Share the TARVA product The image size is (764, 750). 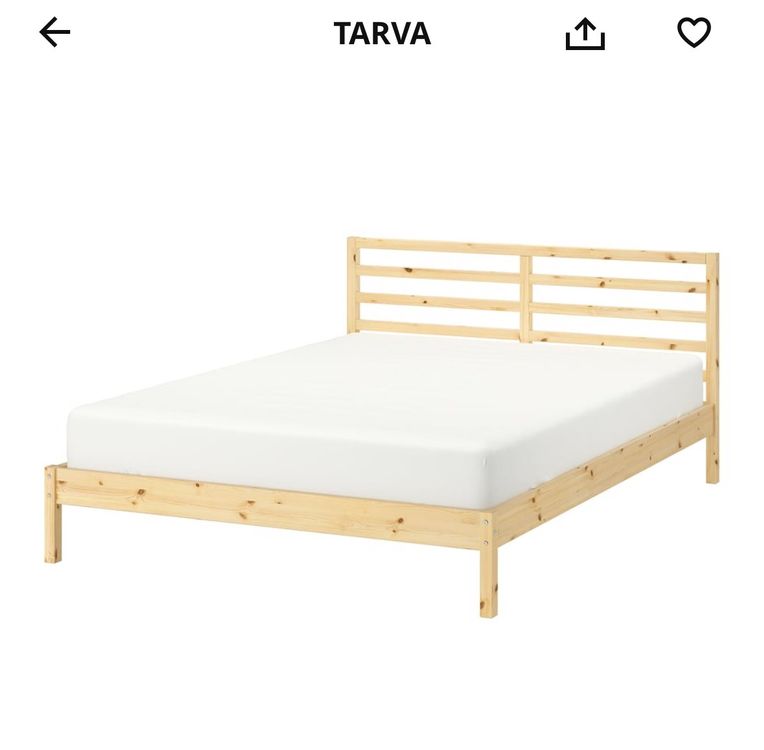pos(585,34)
